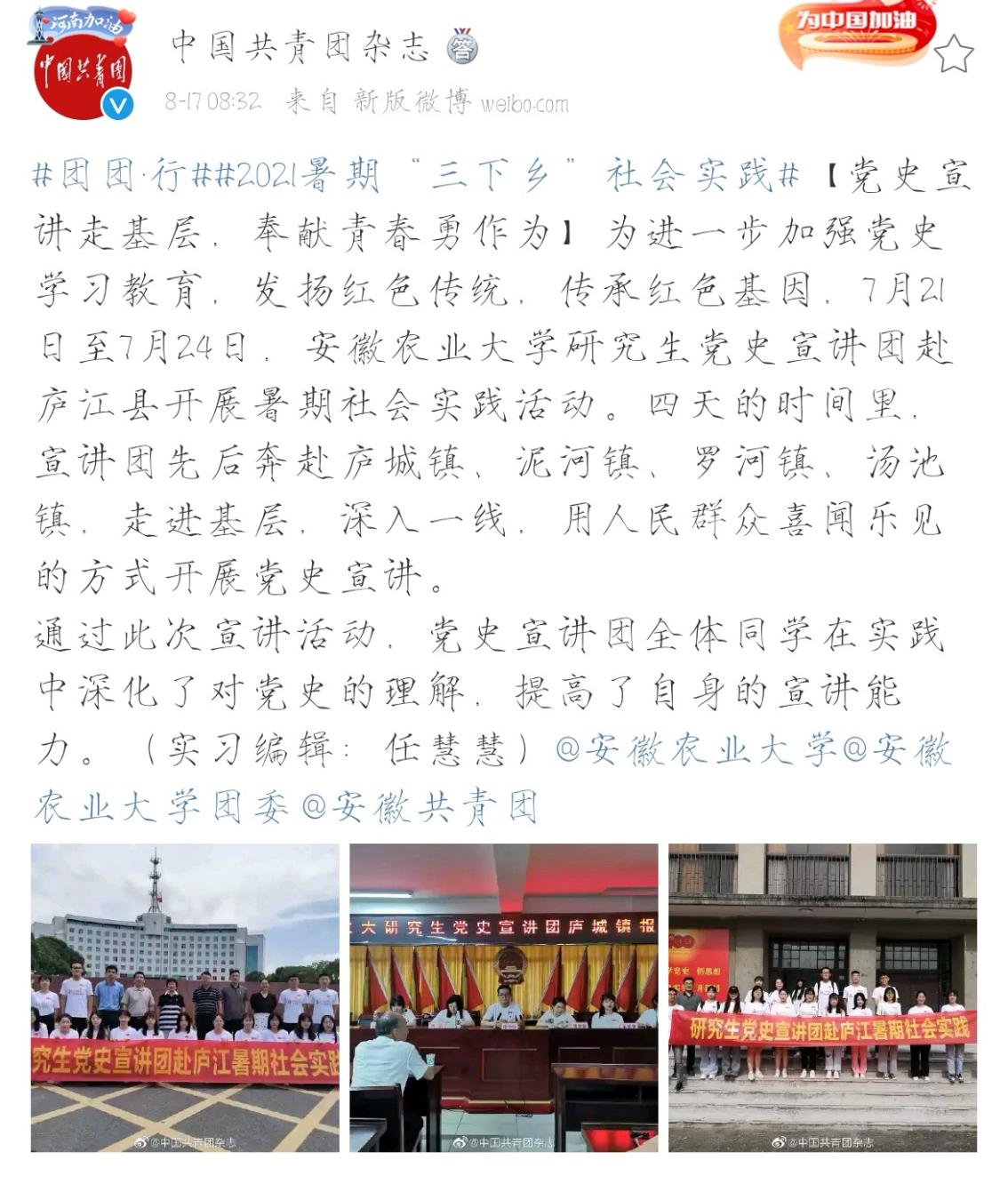Tap the star favorite icon
1008x1184 pixels.
click(954, 54)
